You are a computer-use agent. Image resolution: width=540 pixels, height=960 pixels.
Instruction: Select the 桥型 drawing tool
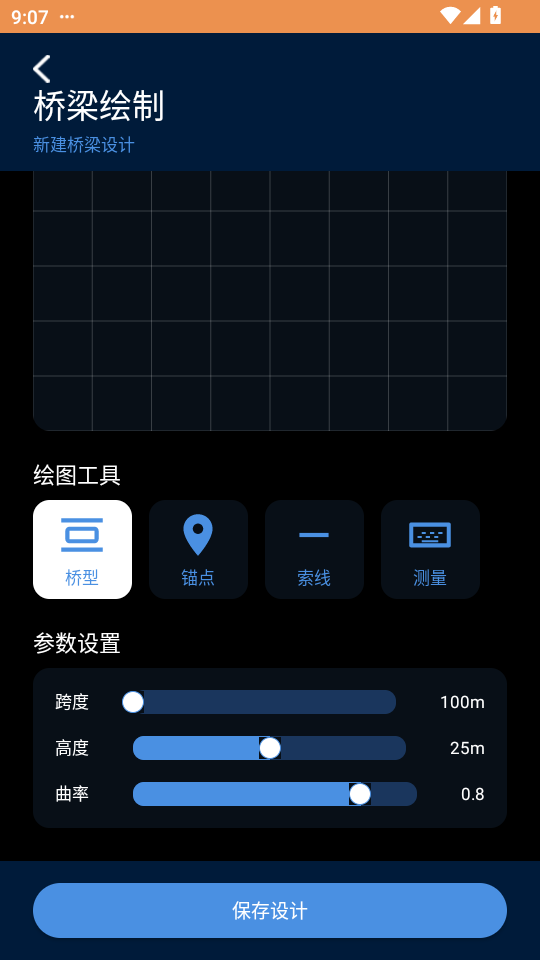[x=82, y=549]
